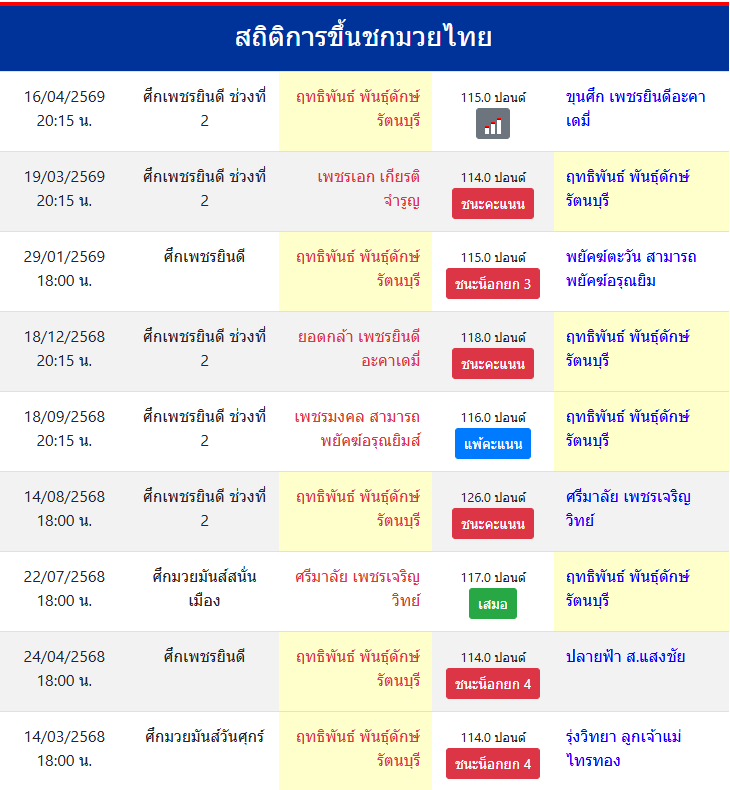Viewport: 730px width, 790px height.
Task: Tap the green เสมอ result badge
Action: point(493,604)
